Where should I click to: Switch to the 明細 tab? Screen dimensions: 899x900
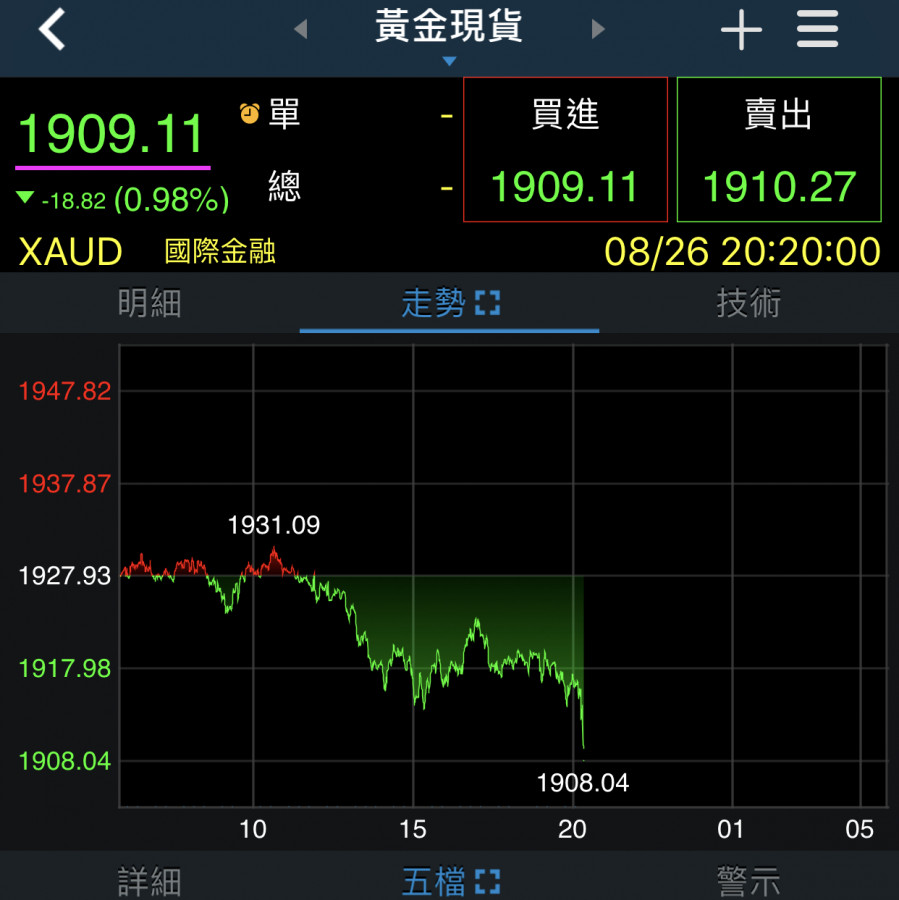pos(150,303)
